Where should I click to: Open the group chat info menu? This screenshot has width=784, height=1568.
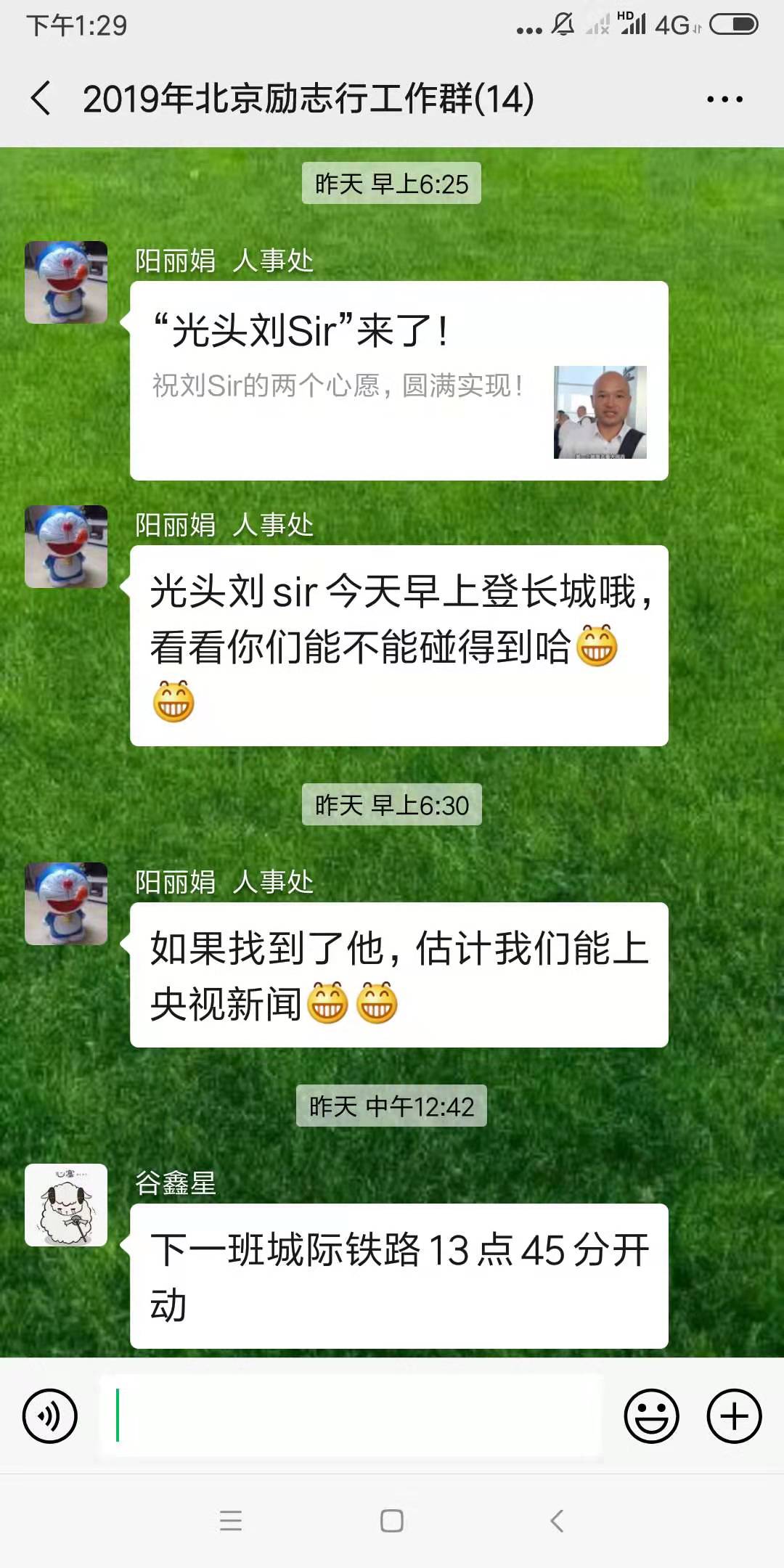click(724, 99)
